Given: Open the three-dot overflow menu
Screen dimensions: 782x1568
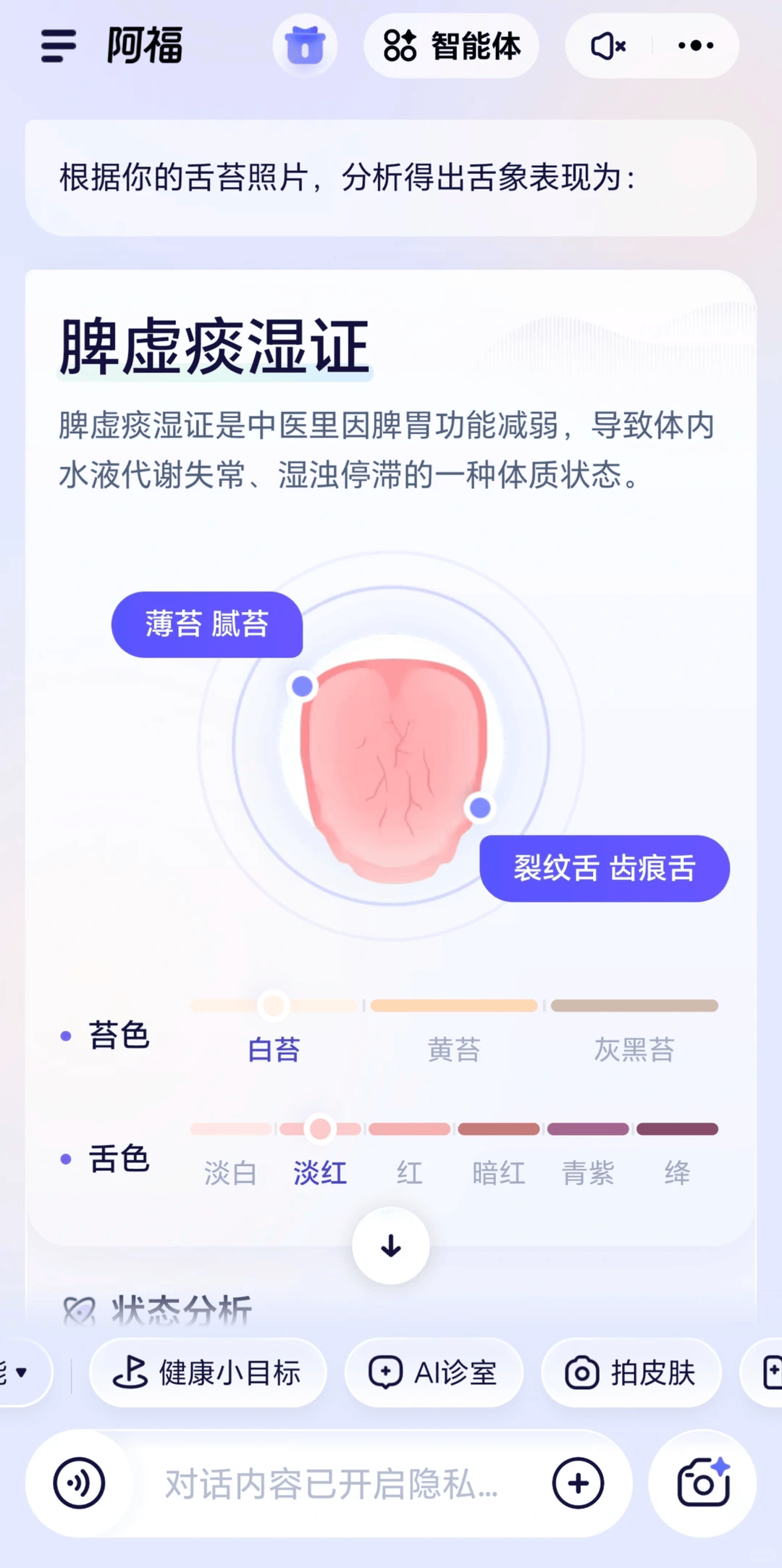Looking at the screenshot, I should click(695, 46).
